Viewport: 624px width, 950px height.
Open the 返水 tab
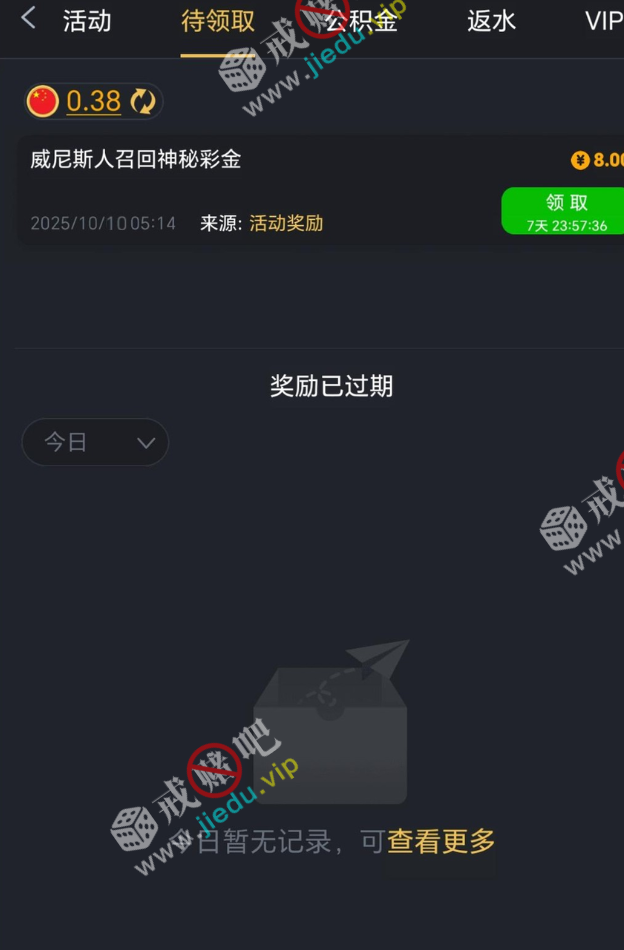pos(491,21)
